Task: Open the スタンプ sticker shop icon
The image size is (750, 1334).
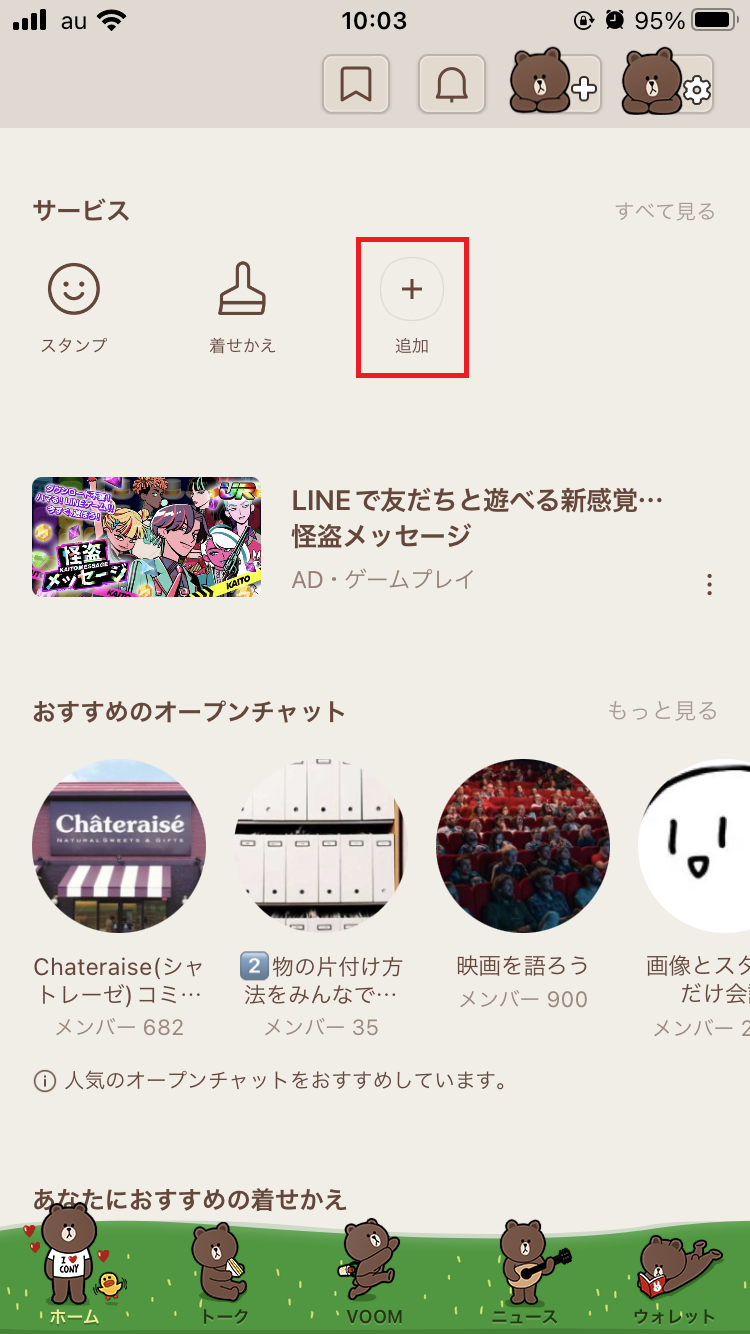Action: (x=72, y=290)
